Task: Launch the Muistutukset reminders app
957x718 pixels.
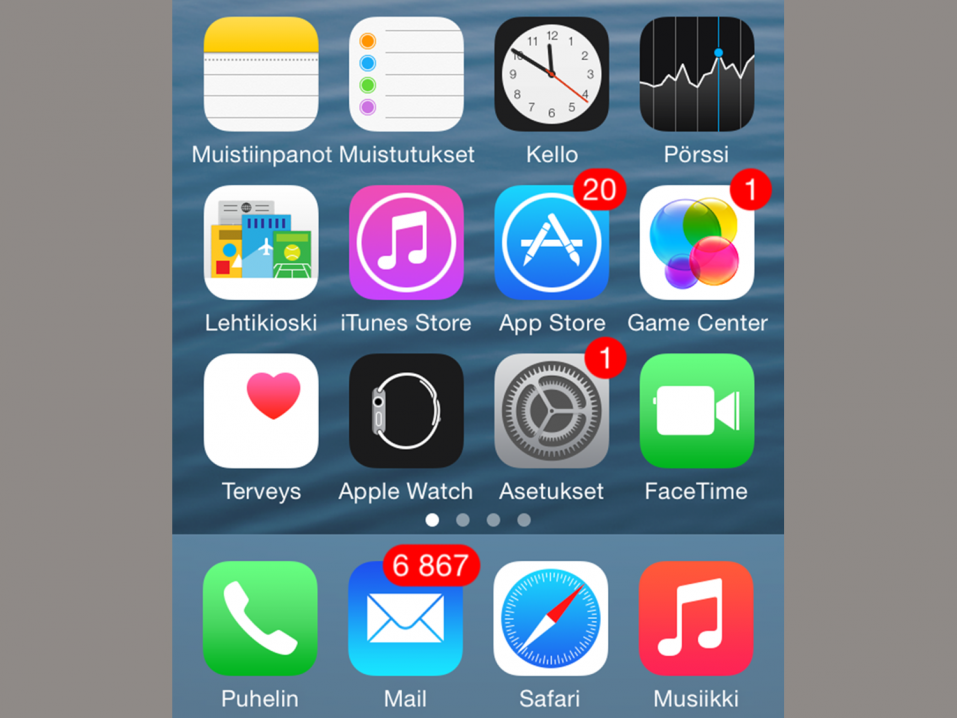Action: (x=406, y=74)
